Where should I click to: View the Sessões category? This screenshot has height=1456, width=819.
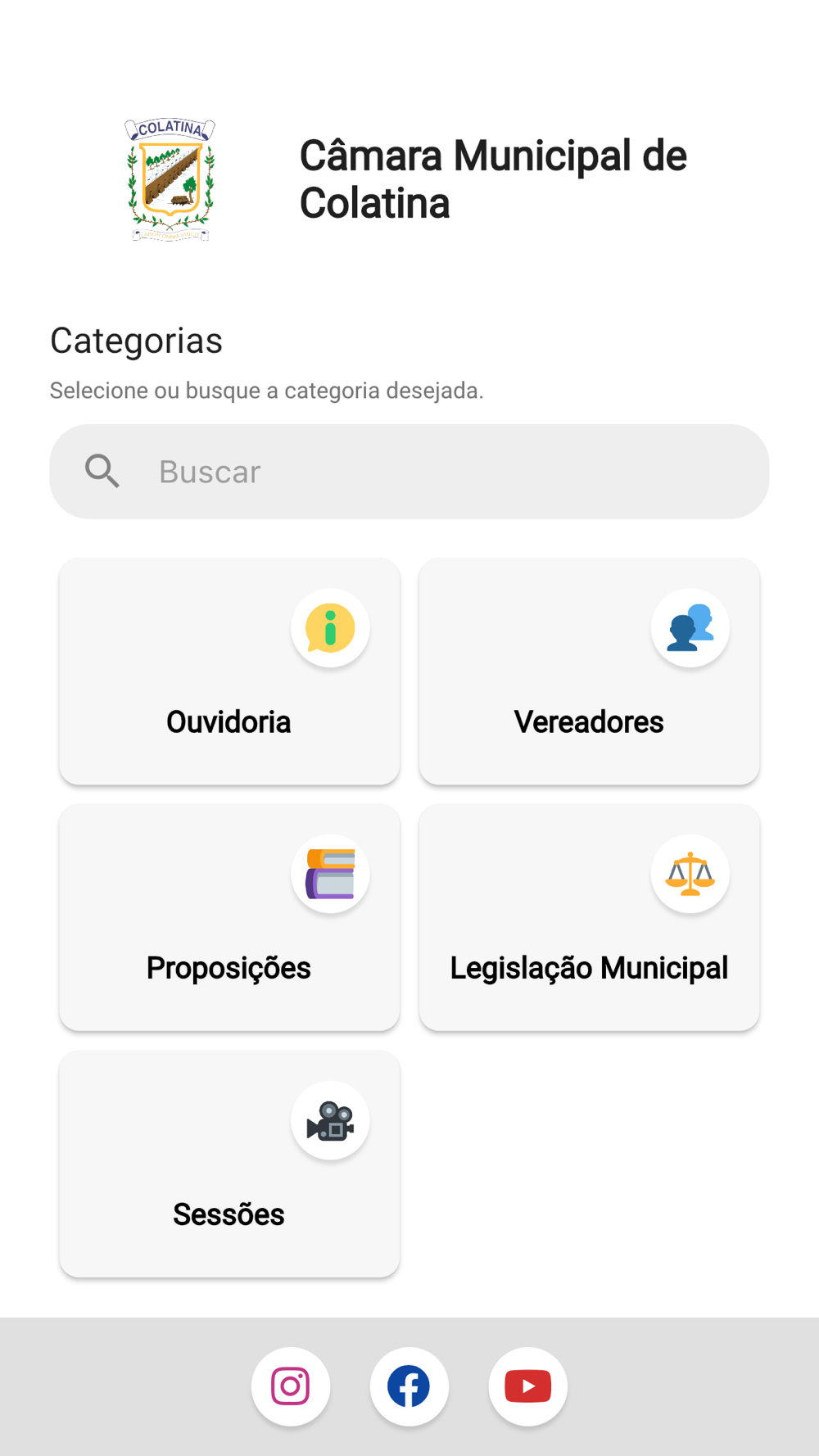(229, 1164)
